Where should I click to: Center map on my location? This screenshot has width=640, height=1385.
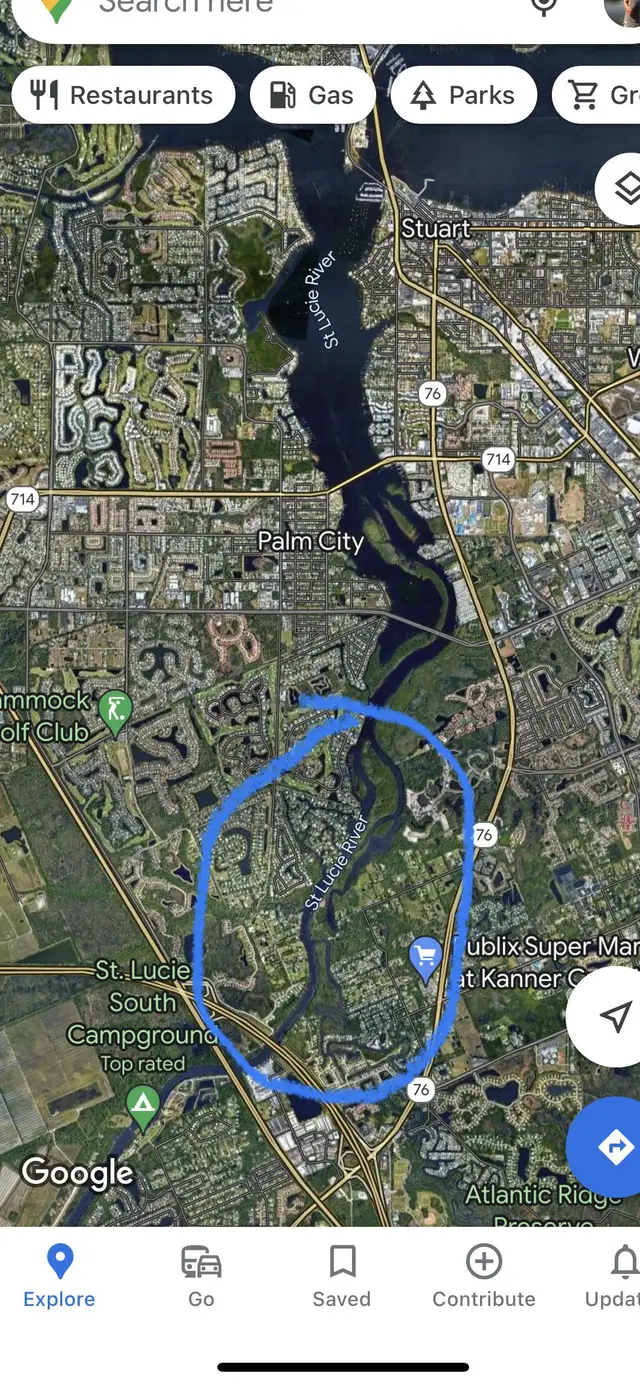pos(612,1017)
